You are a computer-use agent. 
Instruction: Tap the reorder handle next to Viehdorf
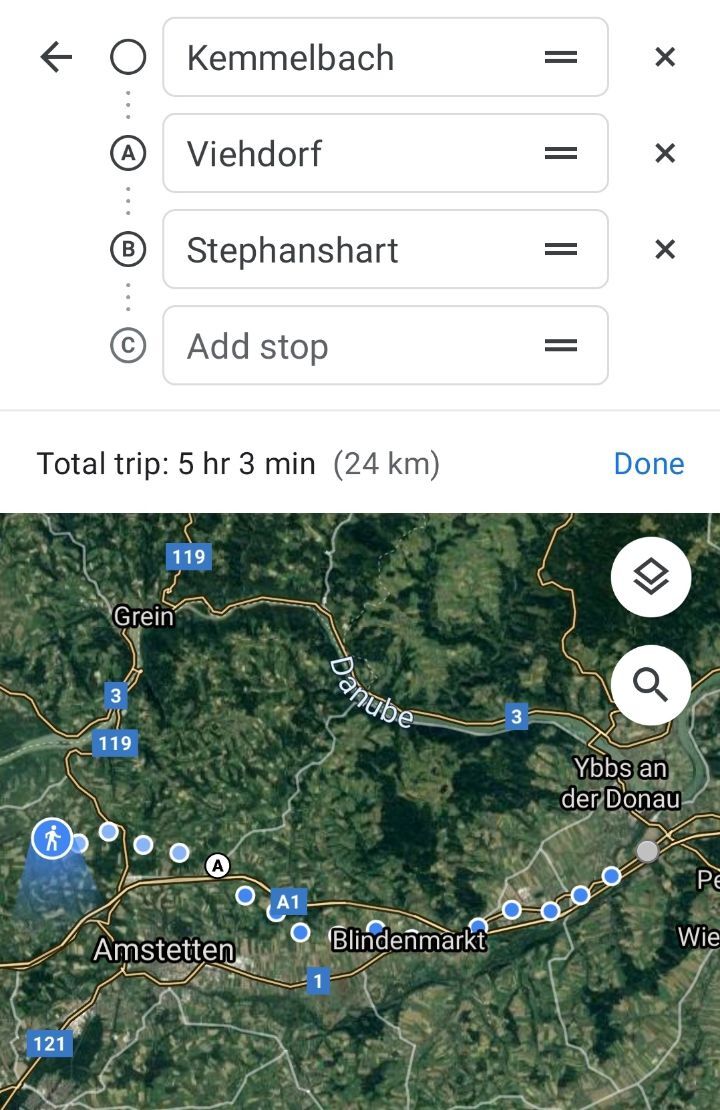(561, 154)
